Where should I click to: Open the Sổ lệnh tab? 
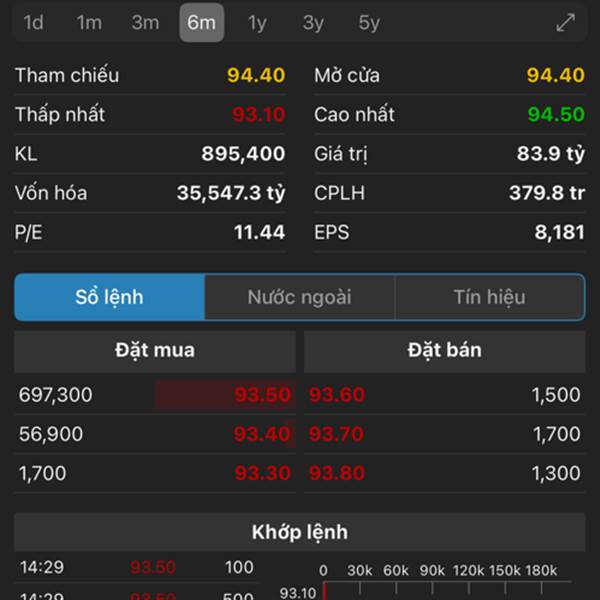coord(109,297)
